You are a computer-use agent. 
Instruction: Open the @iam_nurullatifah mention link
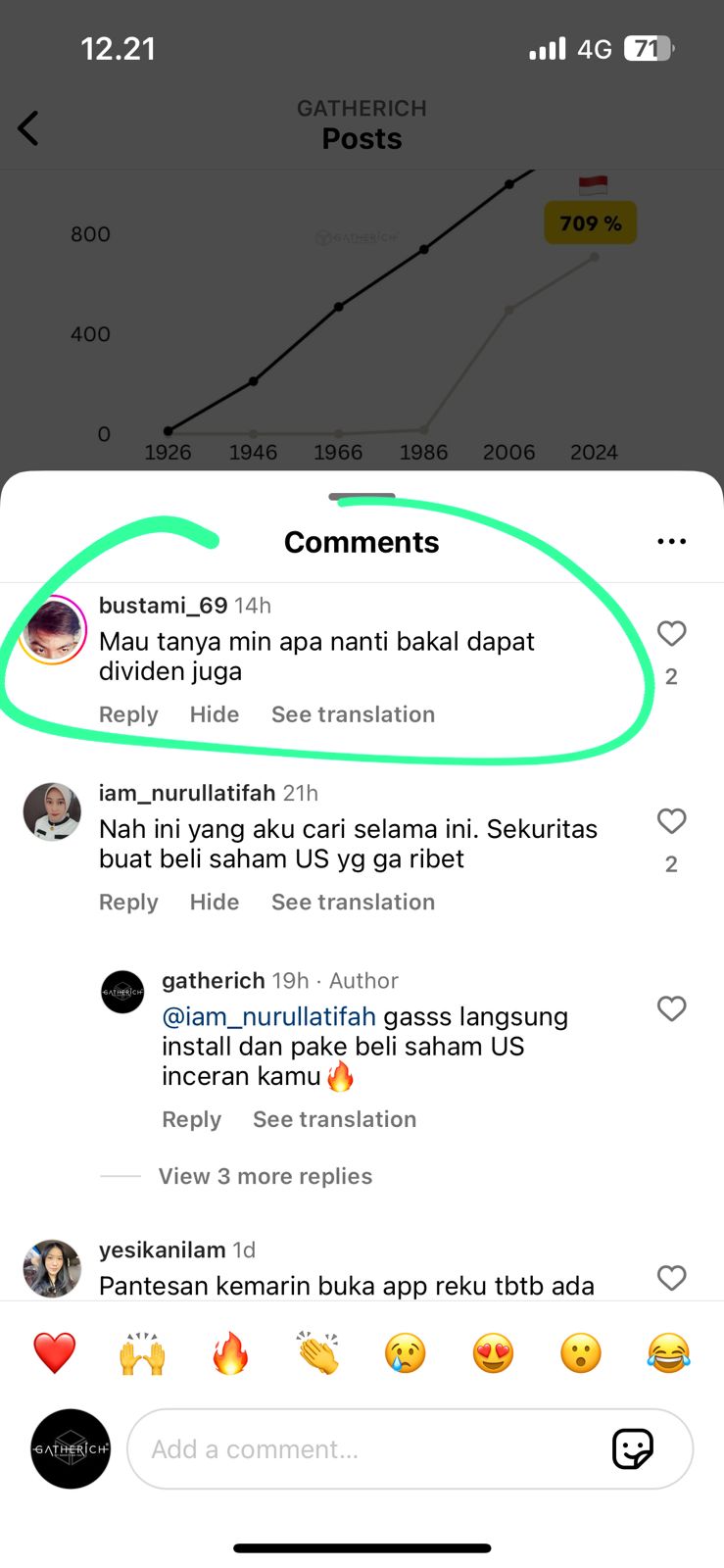268,1016
